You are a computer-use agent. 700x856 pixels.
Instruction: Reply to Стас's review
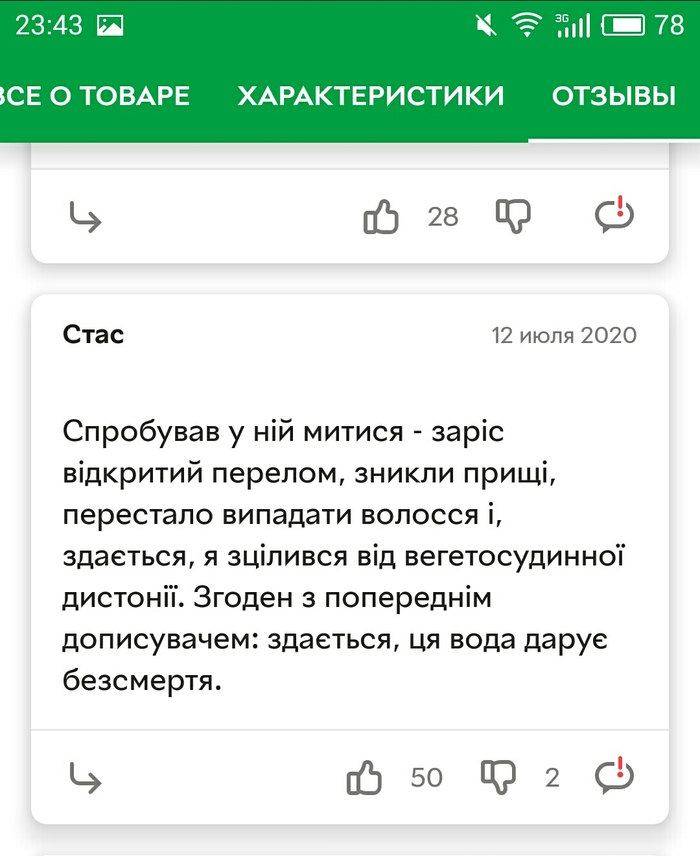85,777
